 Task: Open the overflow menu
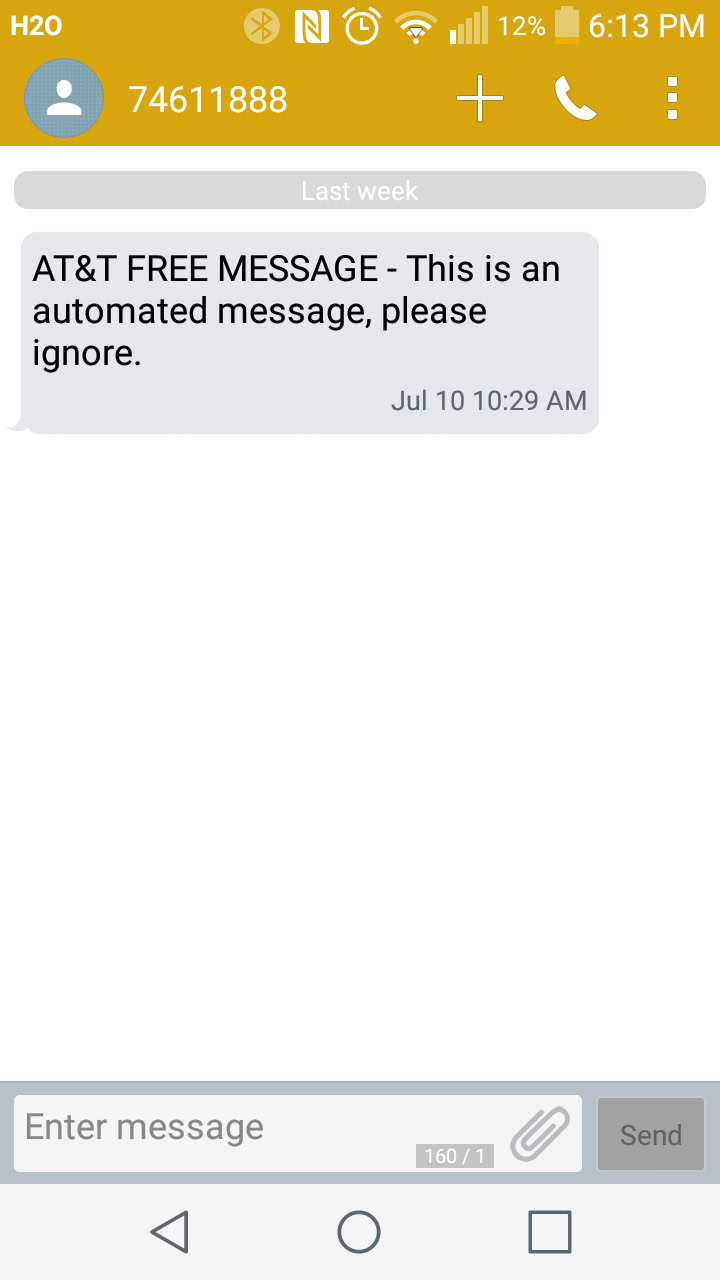[672, 99]
